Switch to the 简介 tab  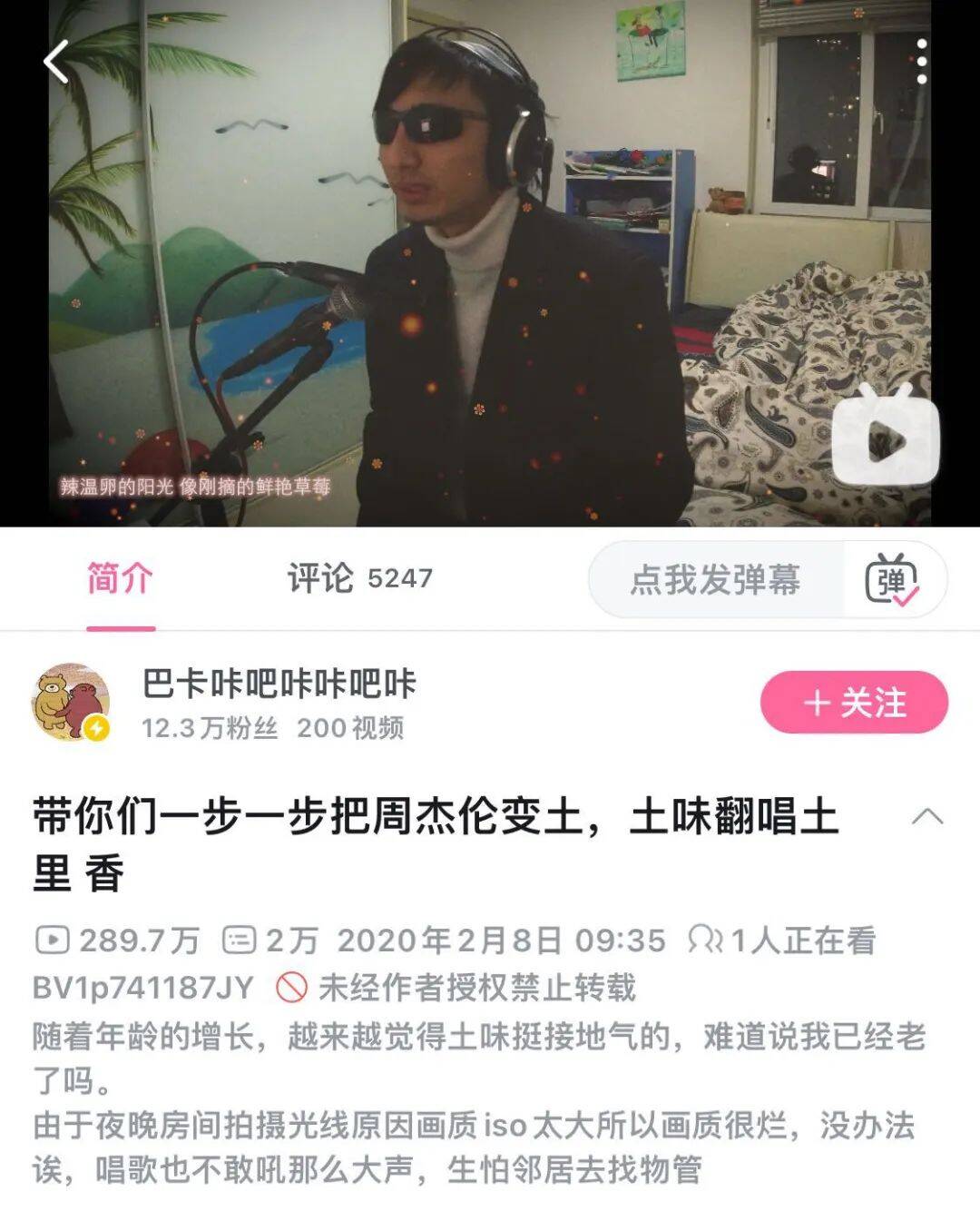pos(120,578)
